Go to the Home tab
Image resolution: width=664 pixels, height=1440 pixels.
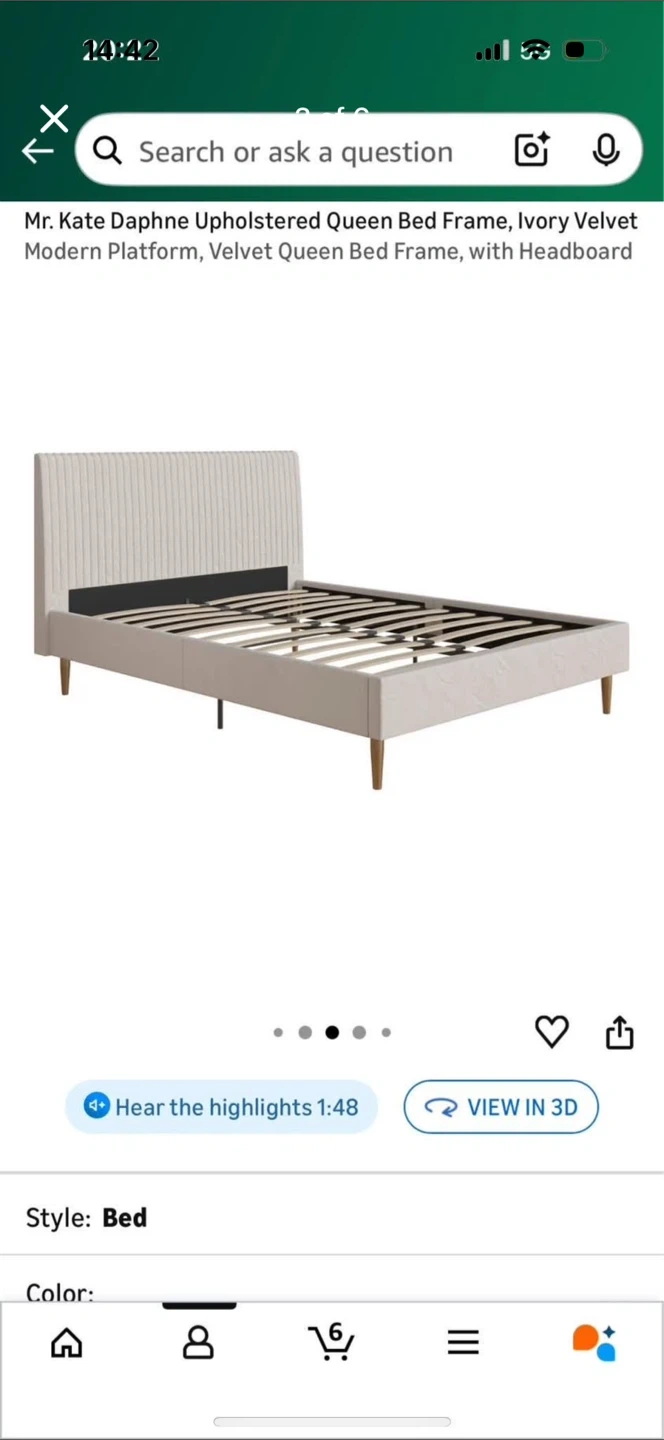click(x=67, y=1342)
